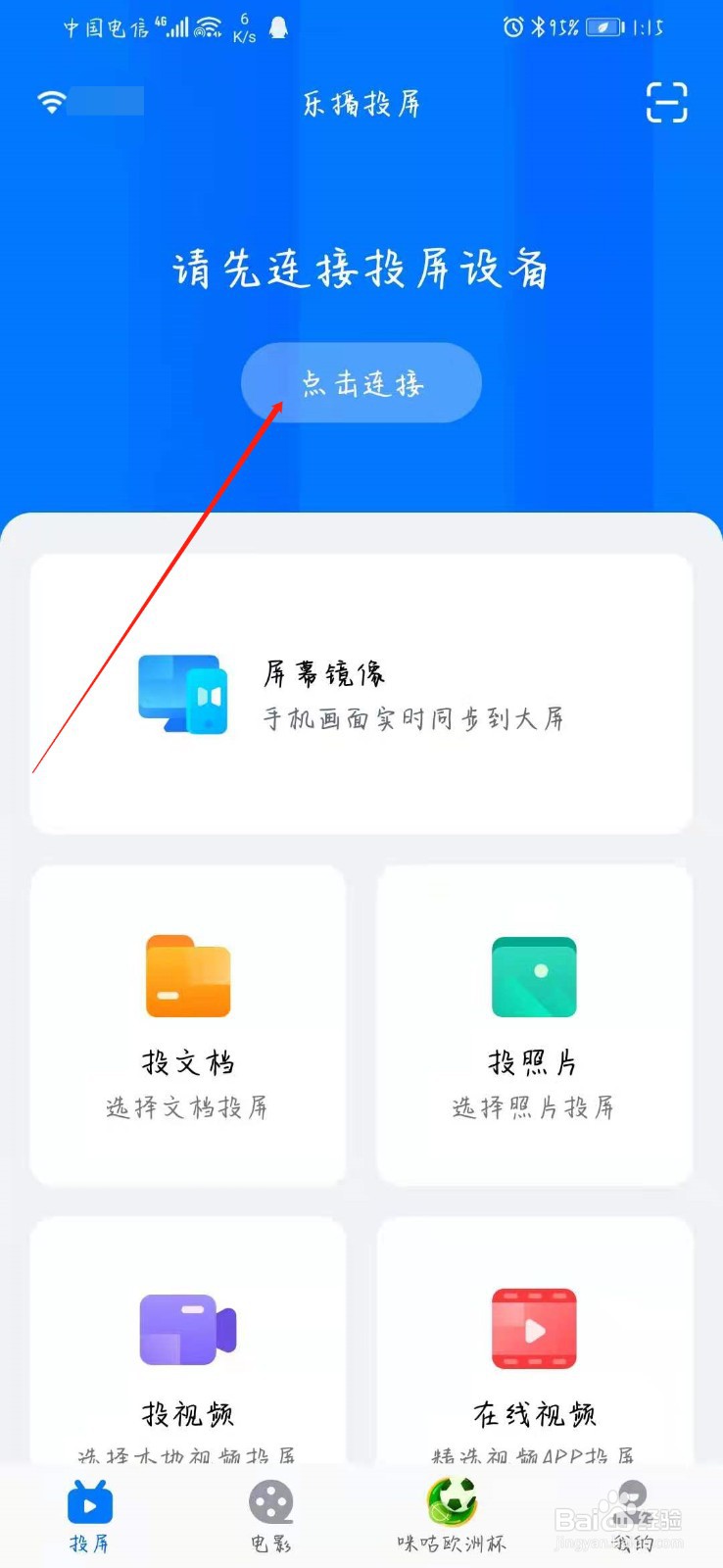Open the 在线视频 online video icon

533,1328
